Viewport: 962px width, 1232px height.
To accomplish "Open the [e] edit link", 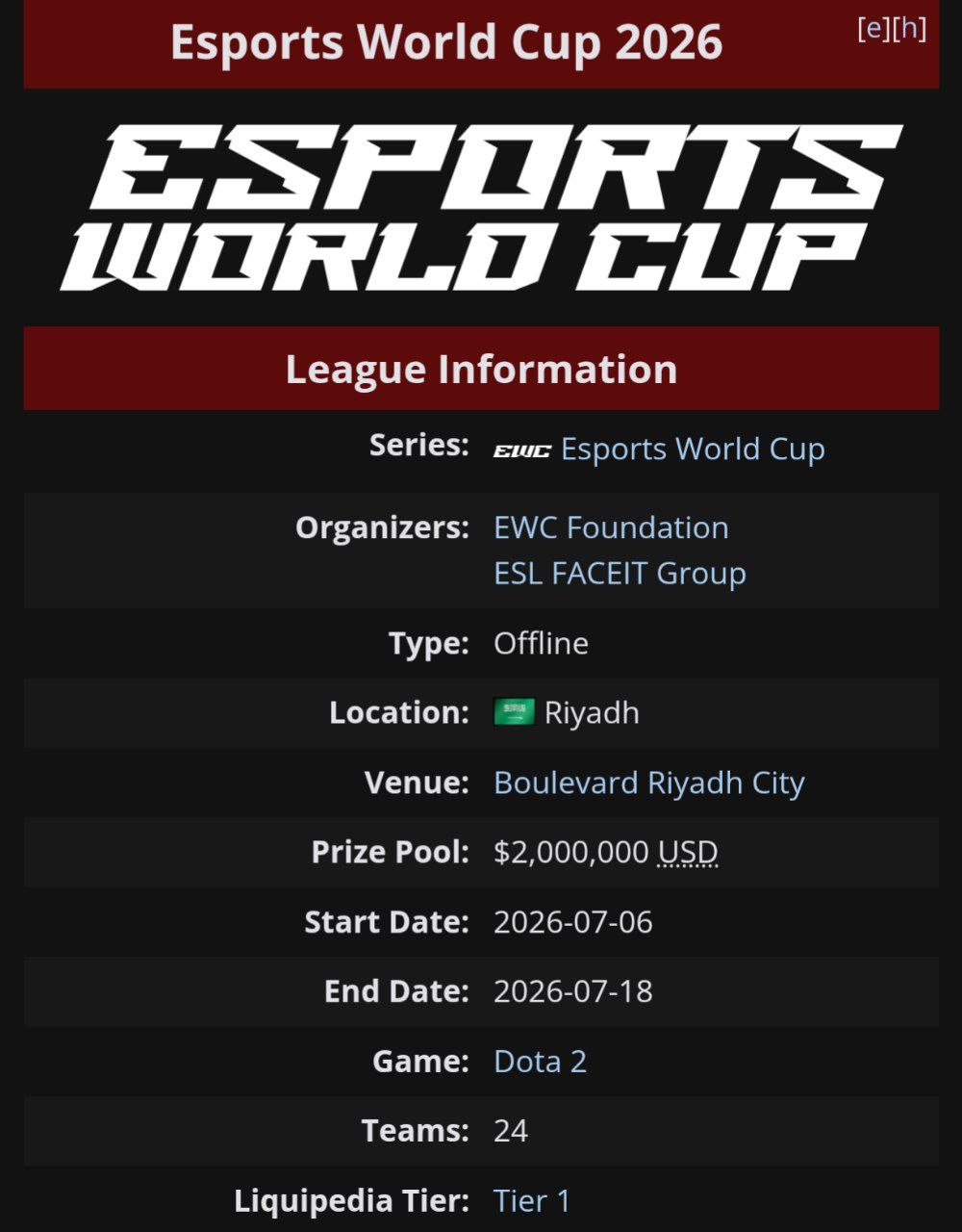I will tap(873, 29).
